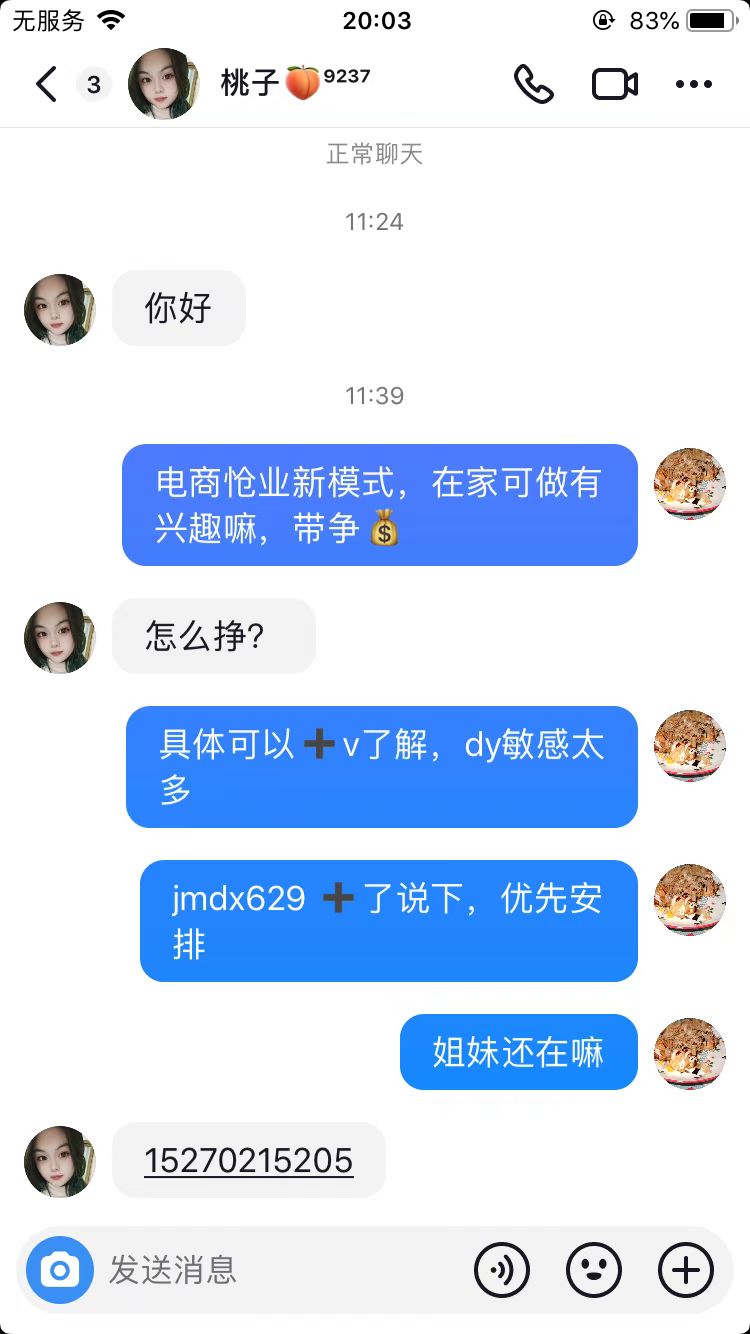Start a video call with 桃子
Image resolution: width=750 pixels, height=1334 pixels.
tap(615, 84)
